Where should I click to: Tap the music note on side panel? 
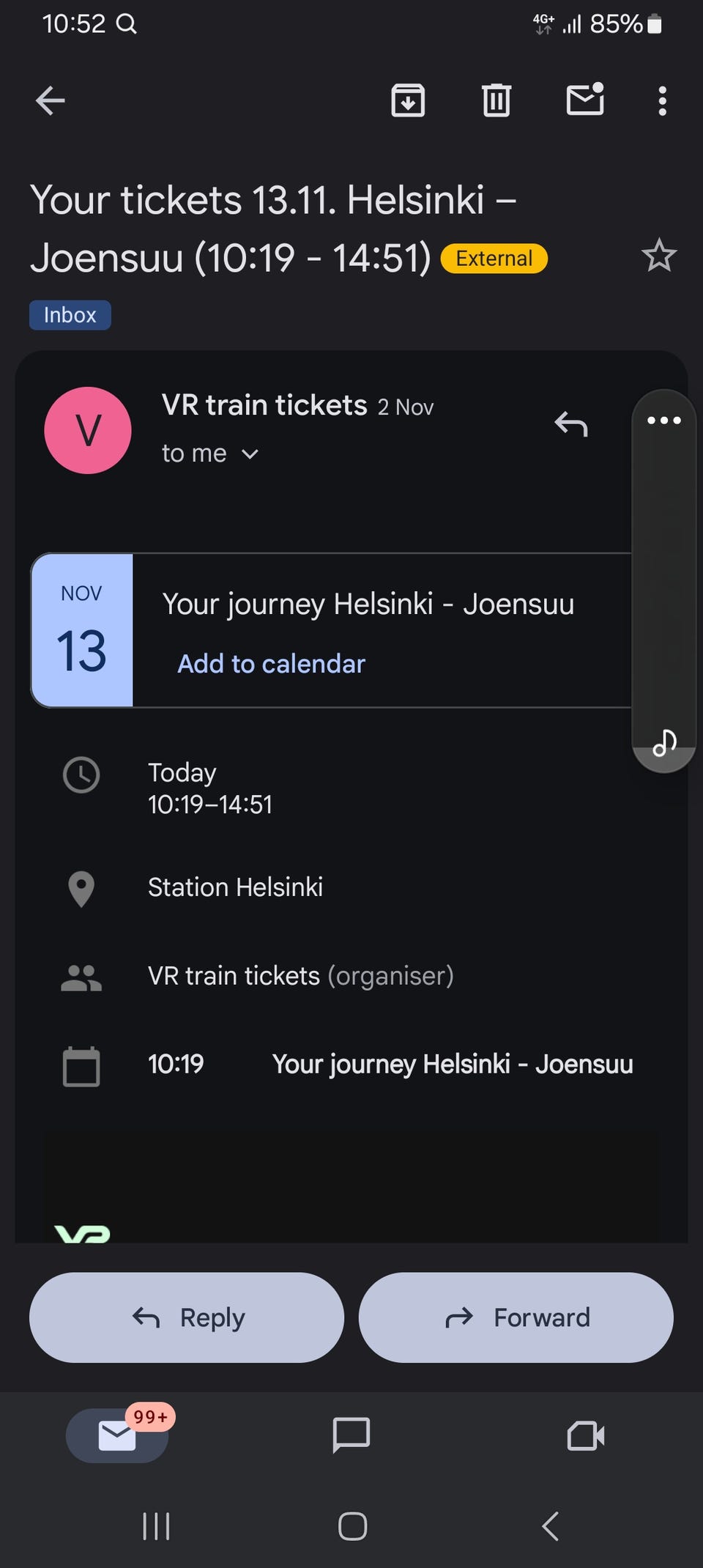[x=664, y=743]
